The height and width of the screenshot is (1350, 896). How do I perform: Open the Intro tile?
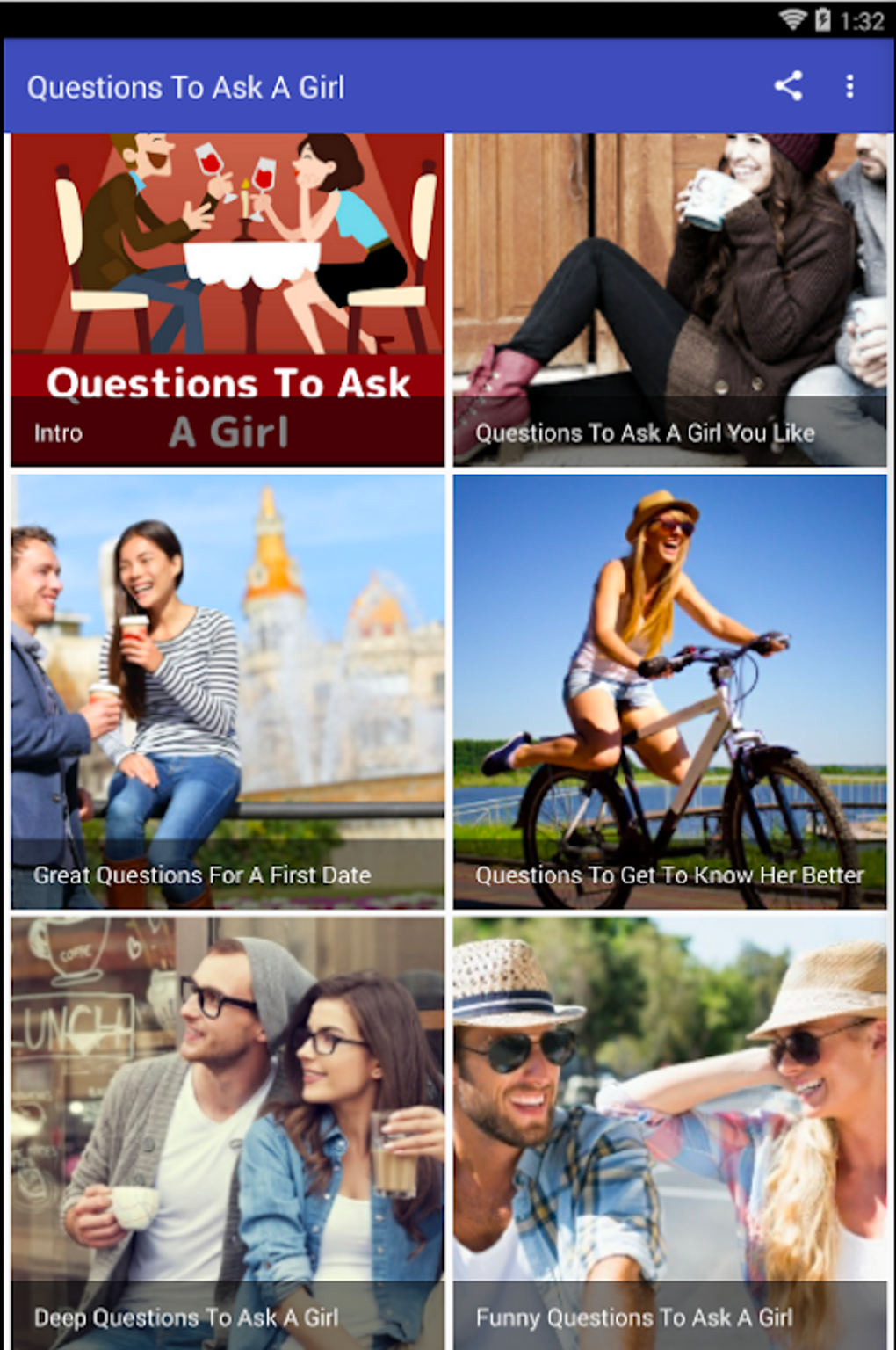tap(228, 299)
